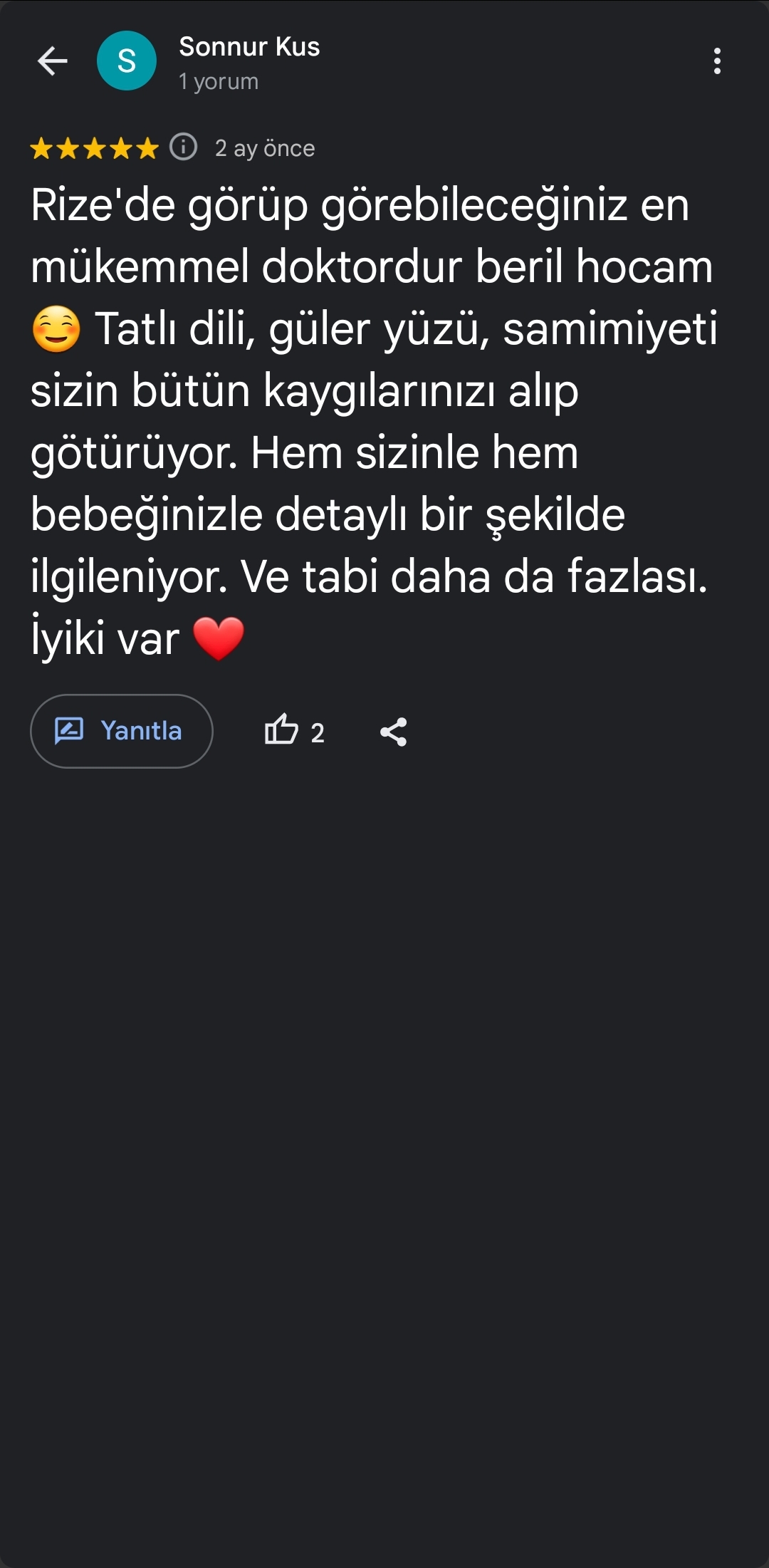Open the three-dot overflow menu

(x=717, y=61)
